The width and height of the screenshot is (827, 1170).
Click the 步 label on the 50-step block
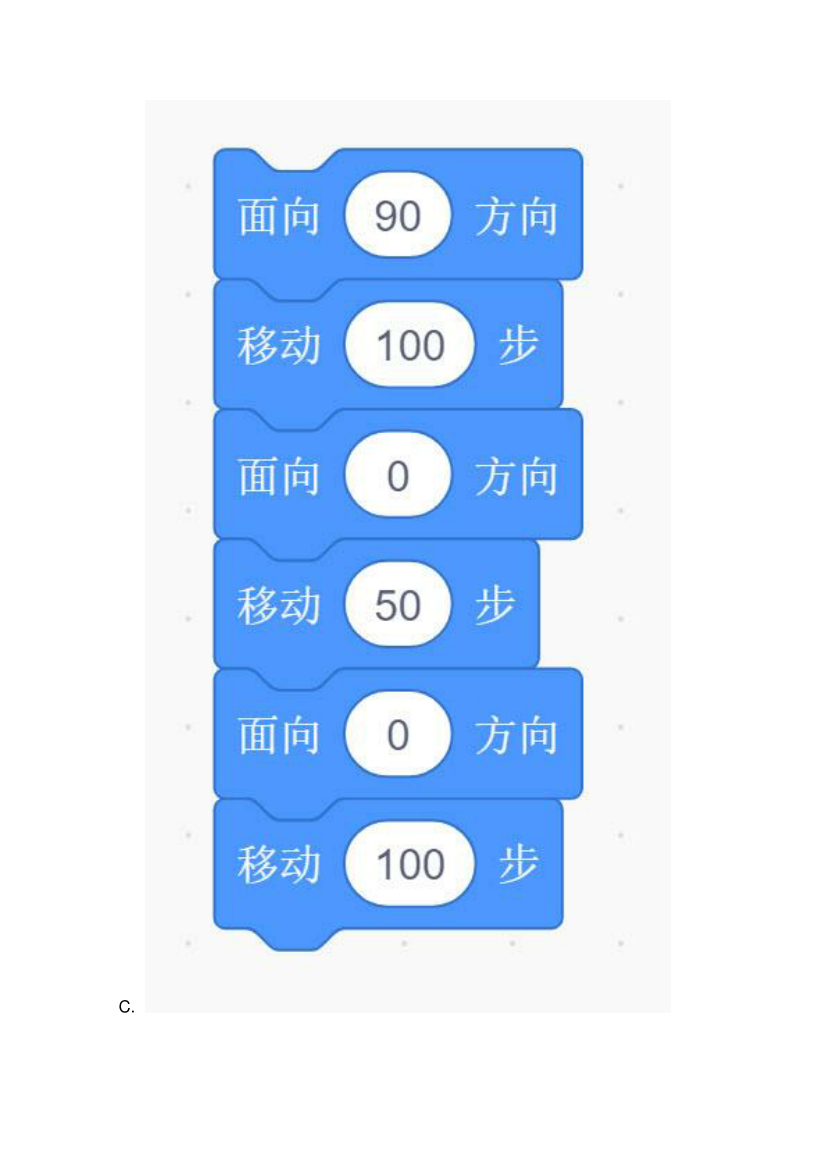click(497, 605)
